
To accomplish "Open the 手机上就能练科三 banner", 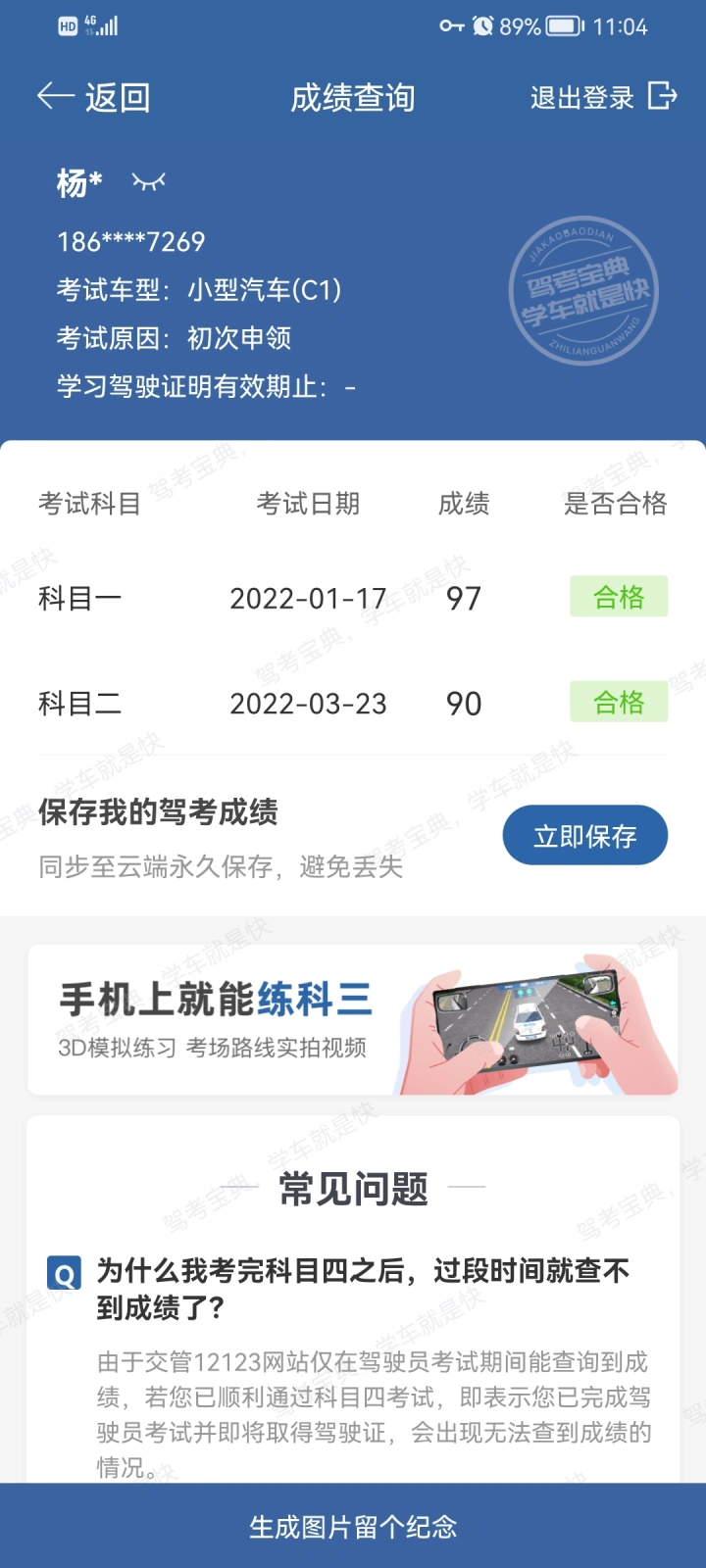I will point(353,1020).
